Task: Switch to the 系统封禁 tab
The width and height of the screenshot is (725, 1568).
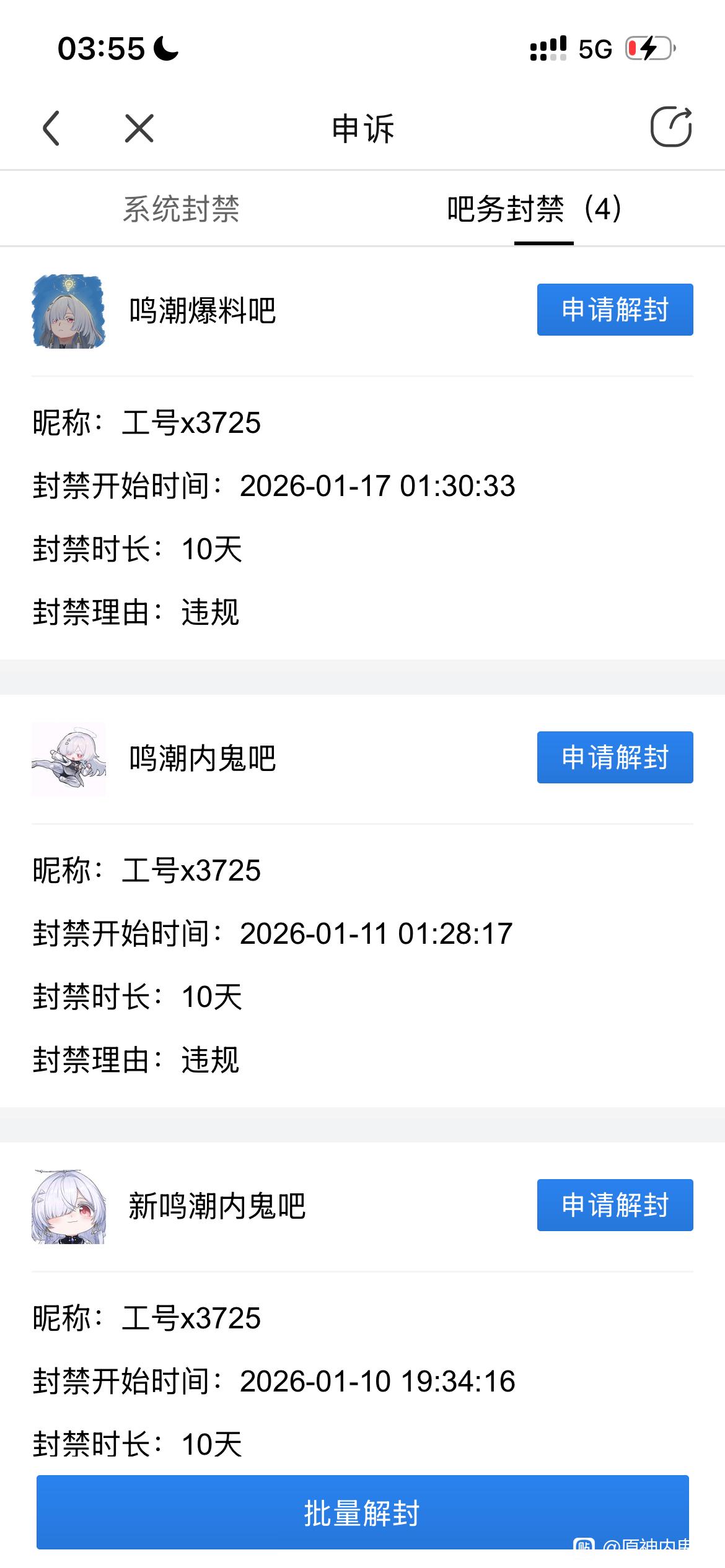Action: tap(181, 209)
